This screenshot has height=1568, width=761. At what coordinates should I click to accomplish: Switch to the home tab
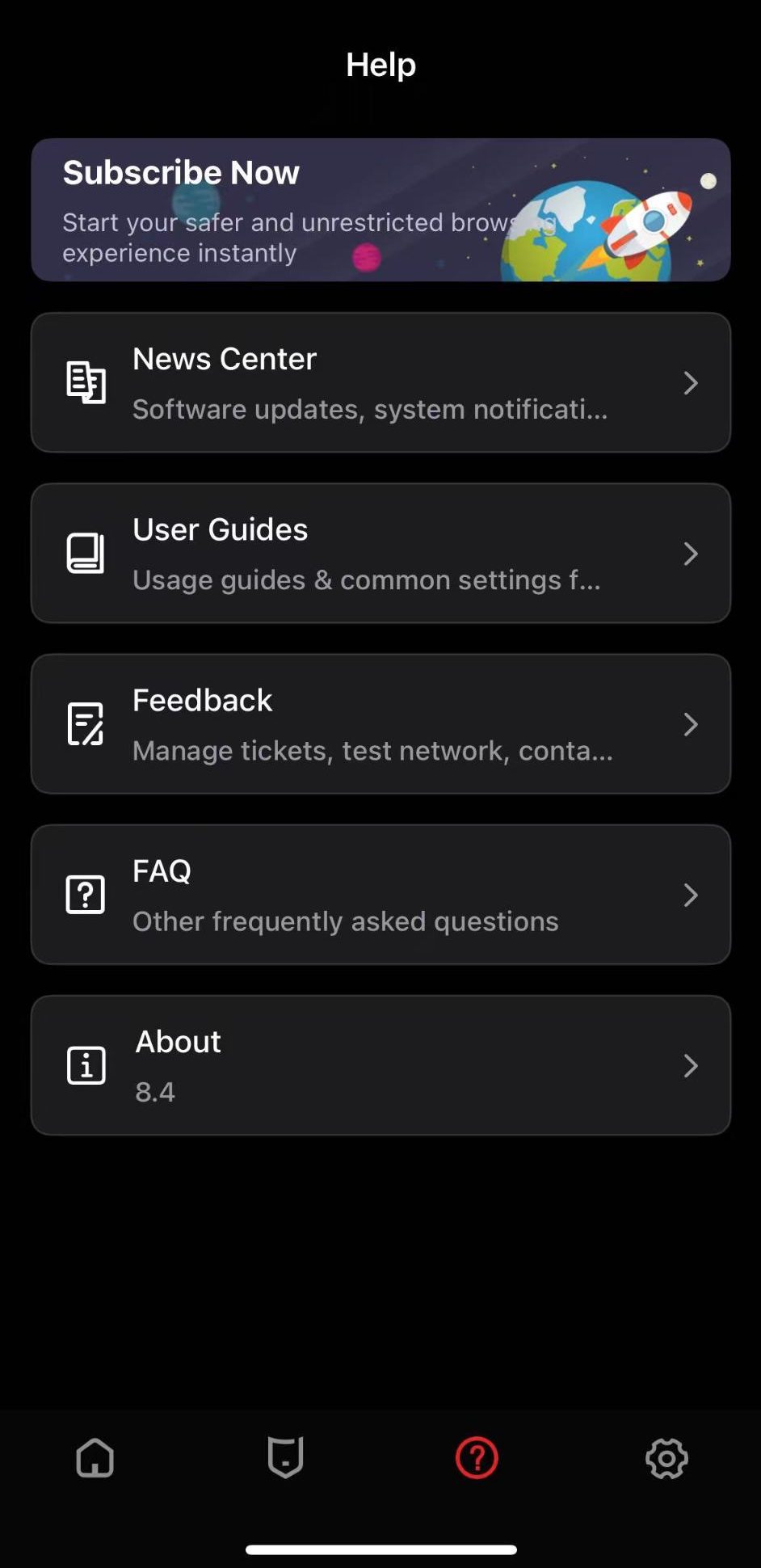point(95,1458)
